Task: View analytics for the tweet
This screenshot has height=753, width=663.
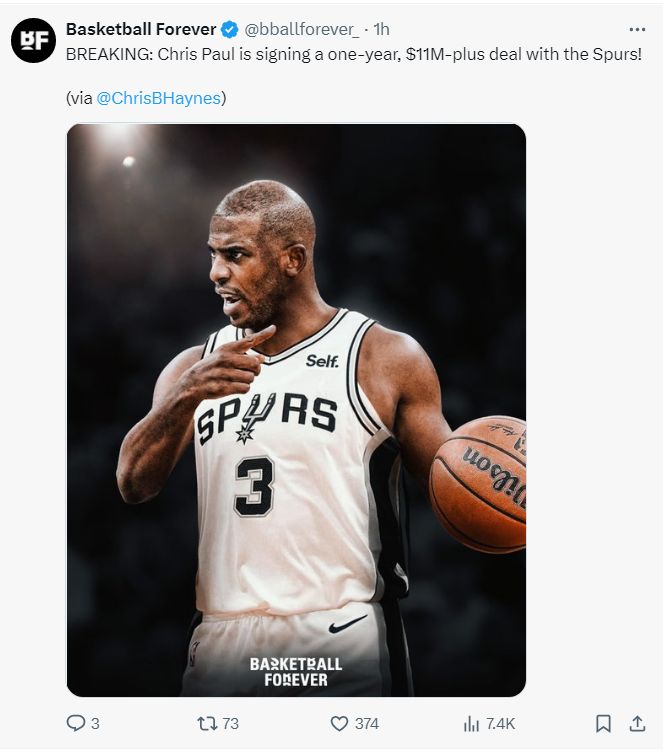Action: pyautogui.click(x=472, y=723)
